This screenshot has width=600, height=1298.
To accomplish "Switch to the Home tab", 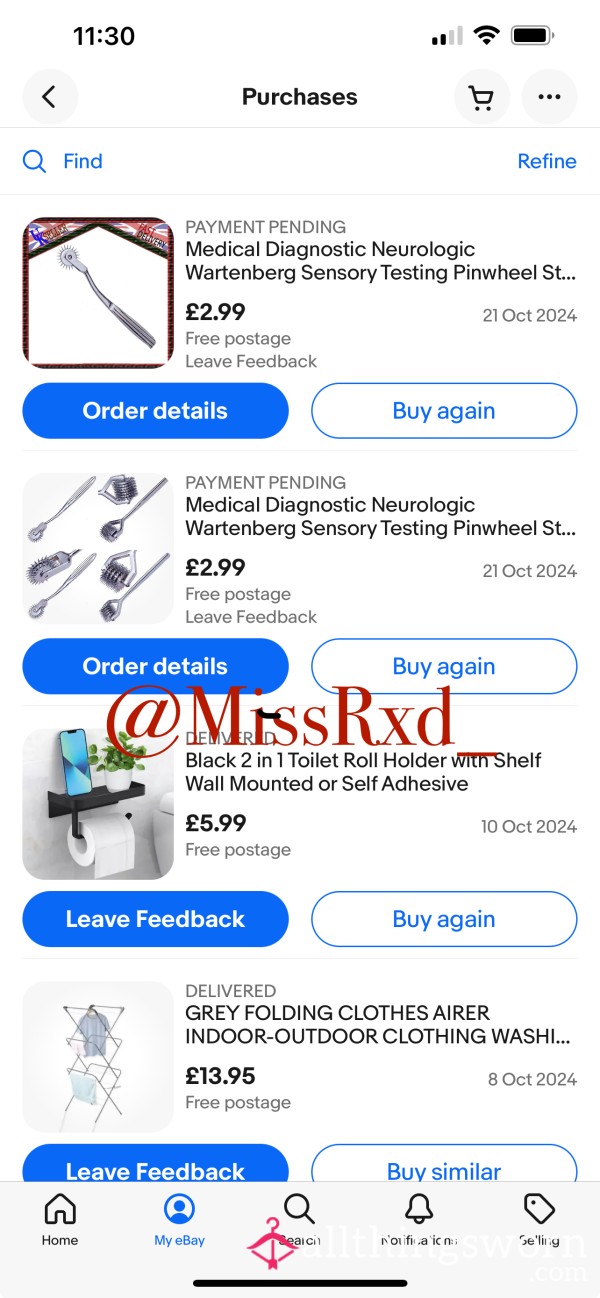I will (x=60, y=1220).
